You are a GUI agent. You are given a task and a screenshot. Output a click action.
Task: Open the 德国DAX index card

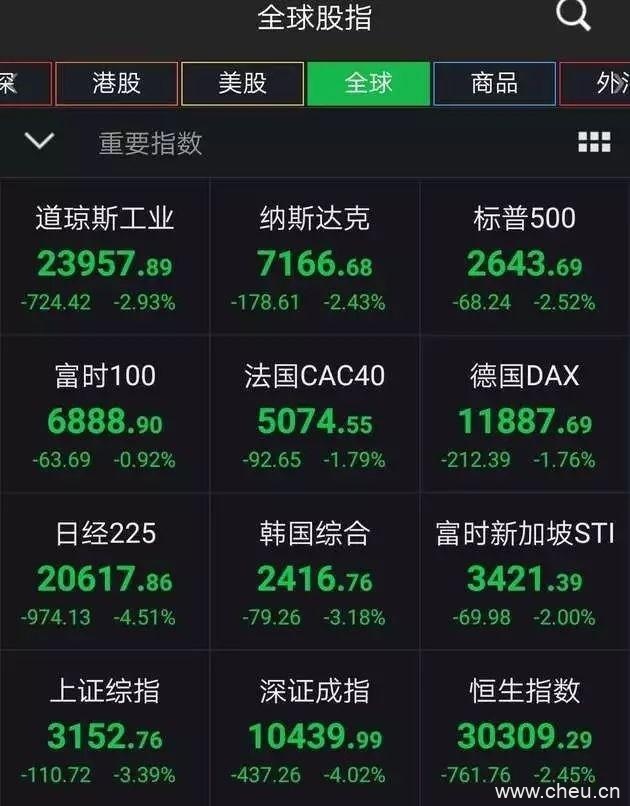tap(524, 415)
